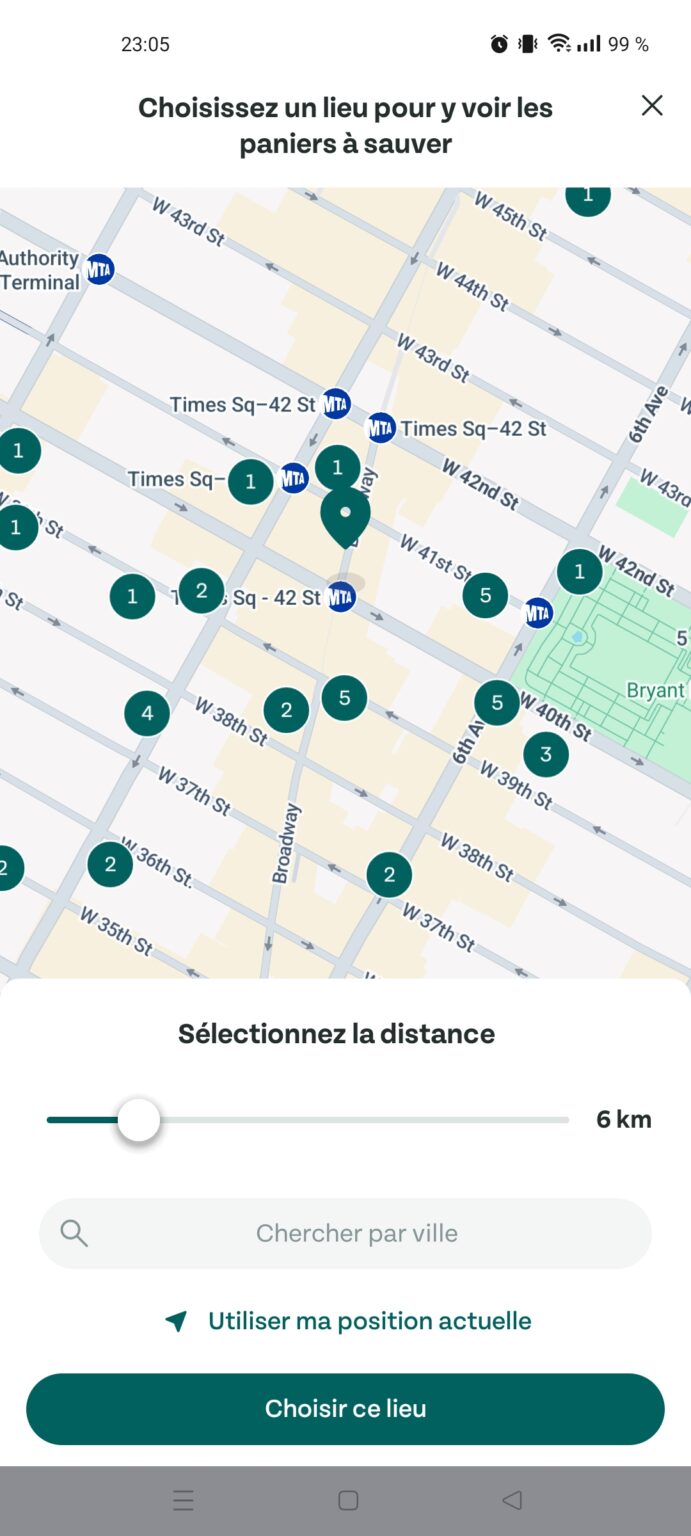Tap the distance slider handle
Viewport: 691px width, 1536px height.
pyautogui.click(x=138, y=1120)
